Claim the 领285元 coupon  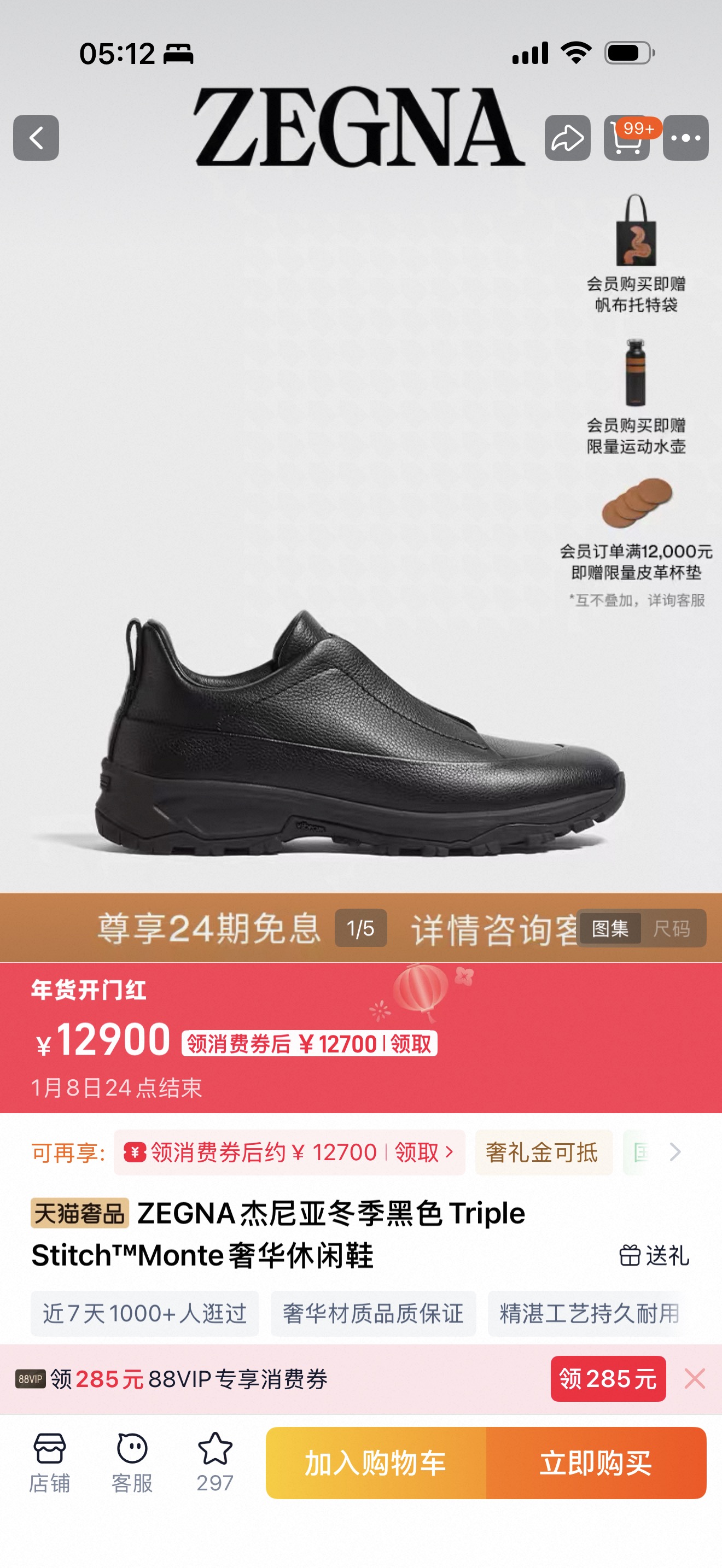click(608, 1379)
